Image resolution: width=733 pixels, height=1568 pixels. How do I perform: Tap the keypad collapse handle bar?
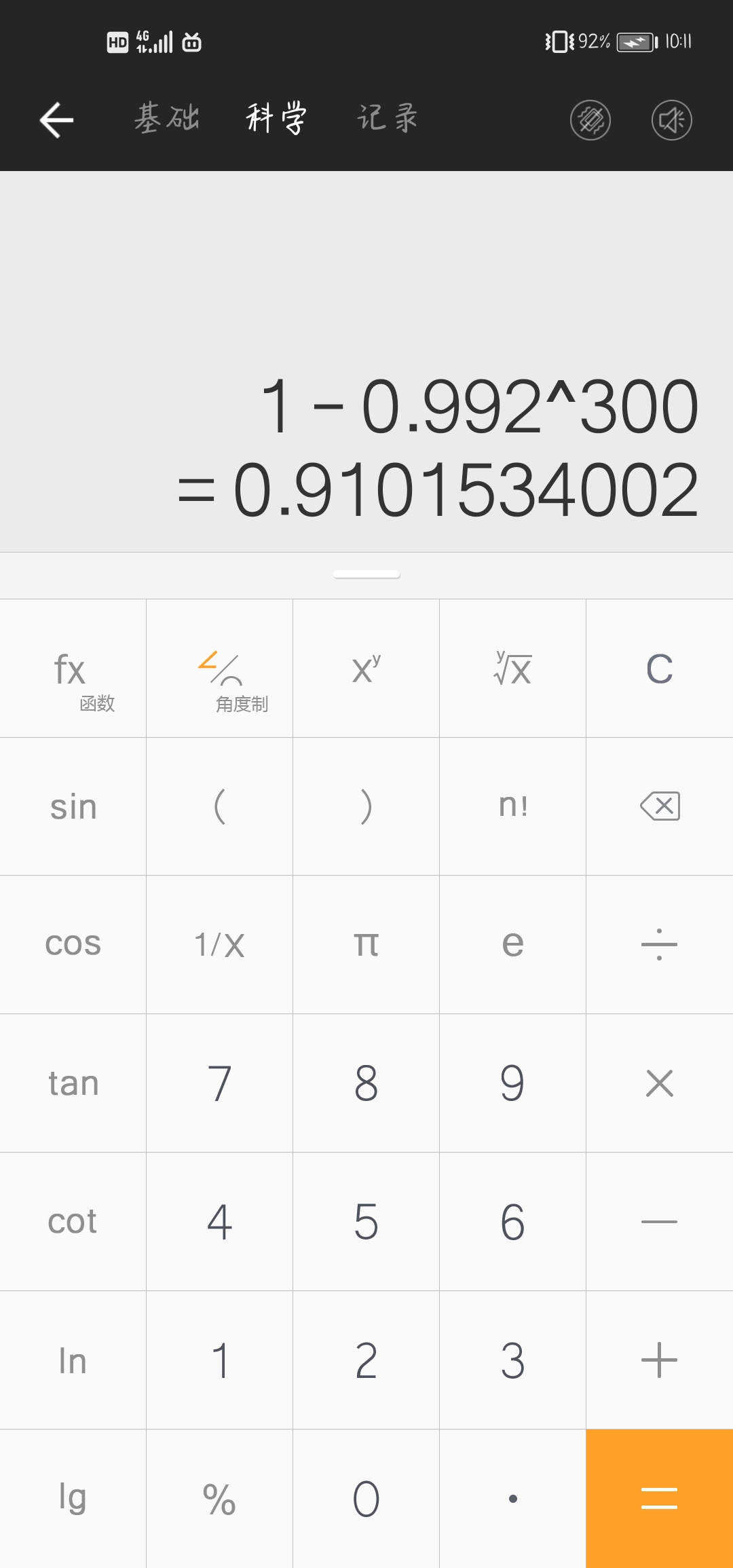pos(366,575)
